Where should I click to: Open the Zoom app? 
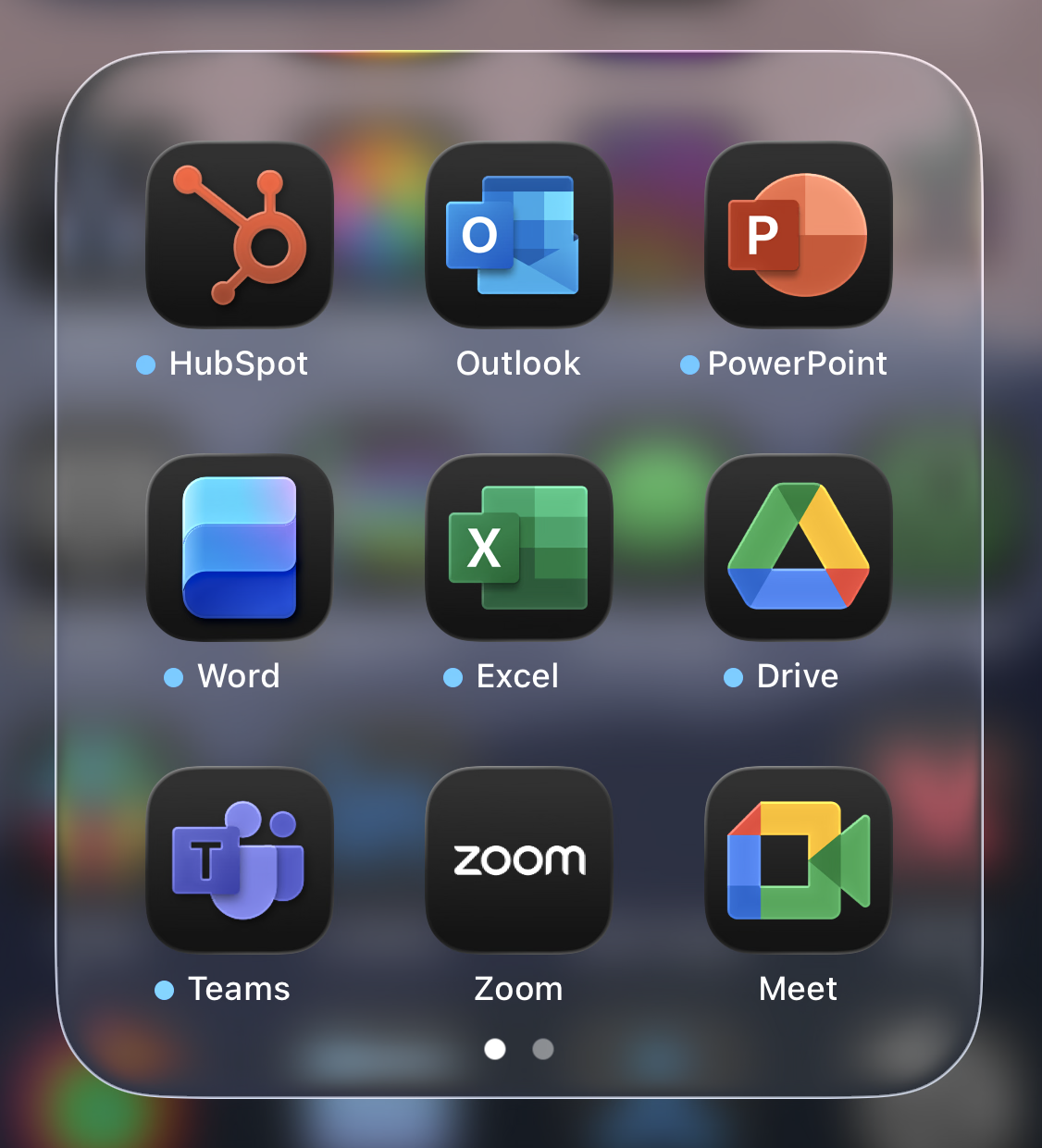(x=518, y=860)
